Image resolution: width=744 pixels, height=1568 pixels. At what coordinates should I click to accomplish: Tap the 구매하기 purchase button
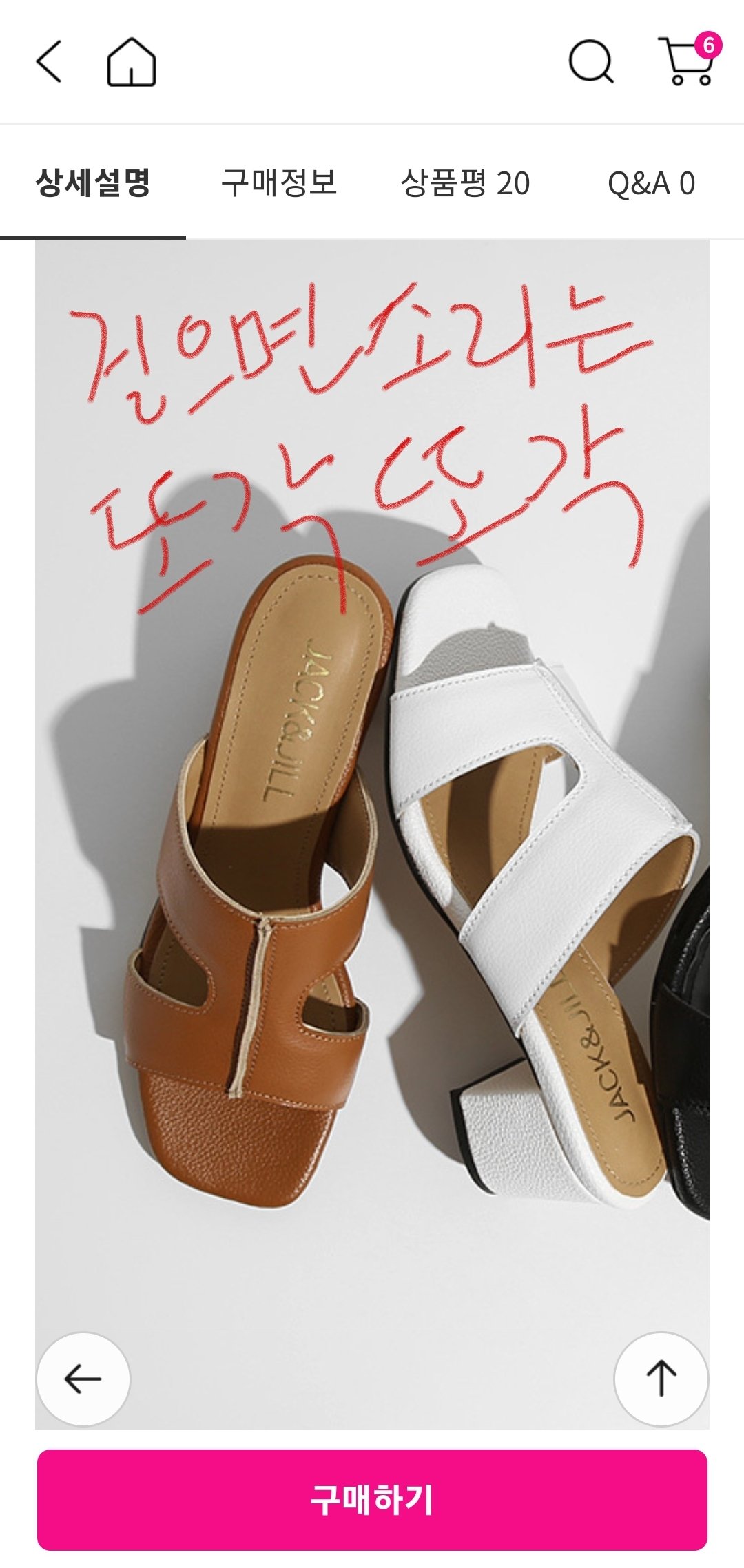click(372, 1500)
